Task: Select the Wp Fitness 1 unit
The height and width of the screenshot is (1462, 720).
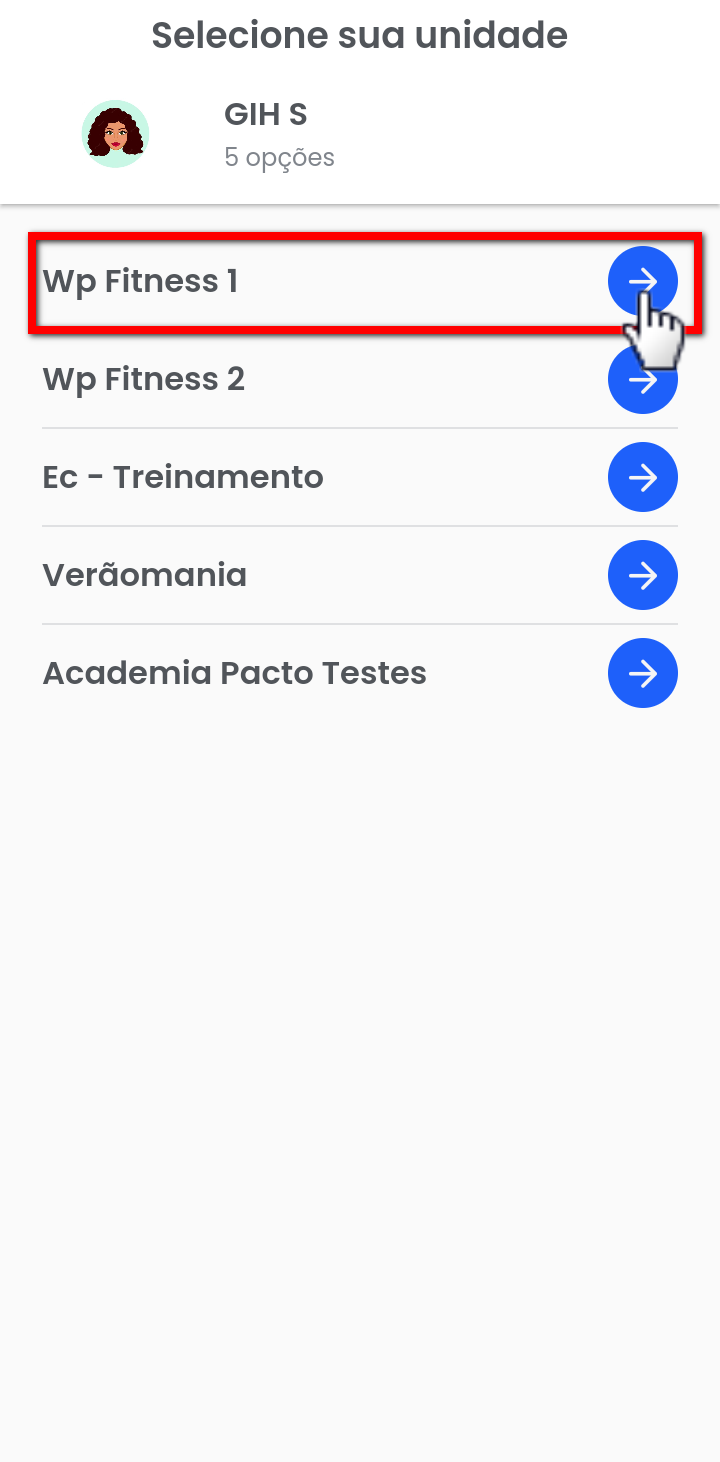Action: pyautogui.click(x=641, y=282)
